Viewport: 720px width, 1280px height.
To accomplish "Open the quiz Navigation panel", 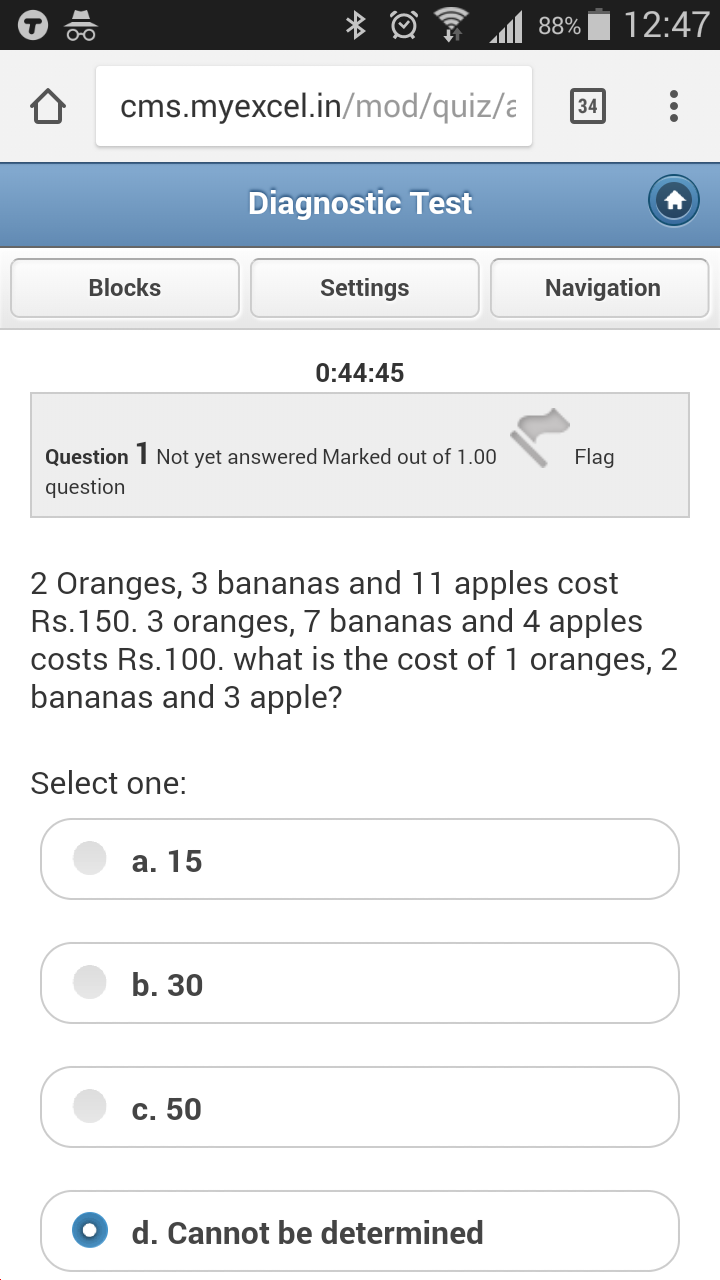I will [602, 288].
